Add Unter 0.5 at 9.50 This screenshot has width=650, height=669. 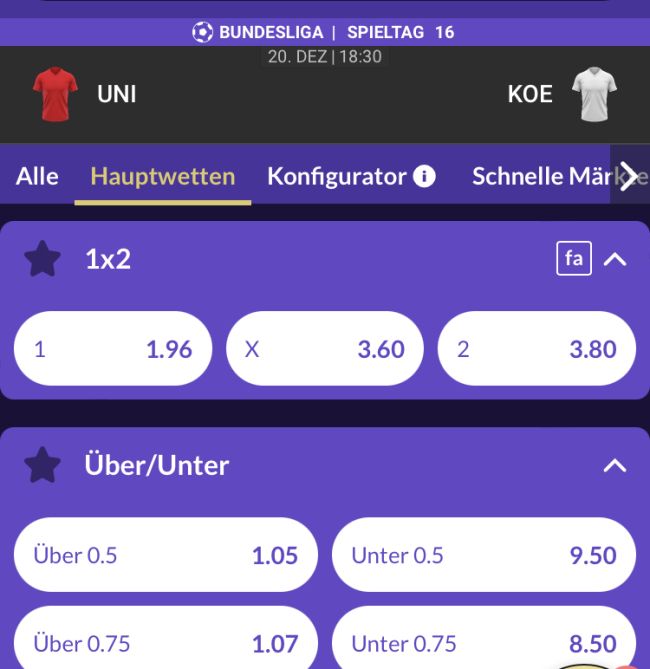(484, 555)
